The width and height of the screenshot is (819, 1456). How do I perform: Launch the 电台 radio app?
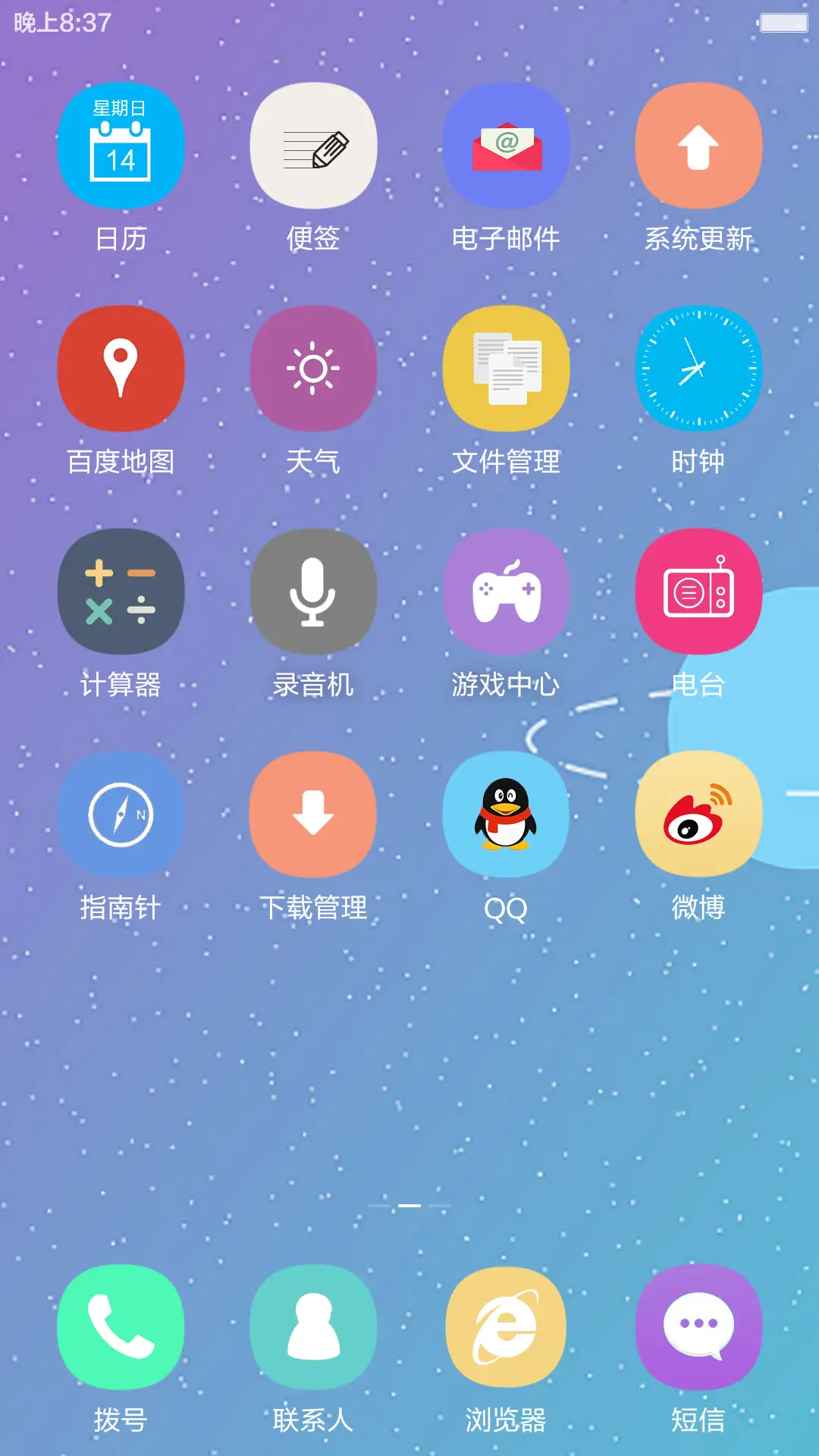[x=698, y=591]
